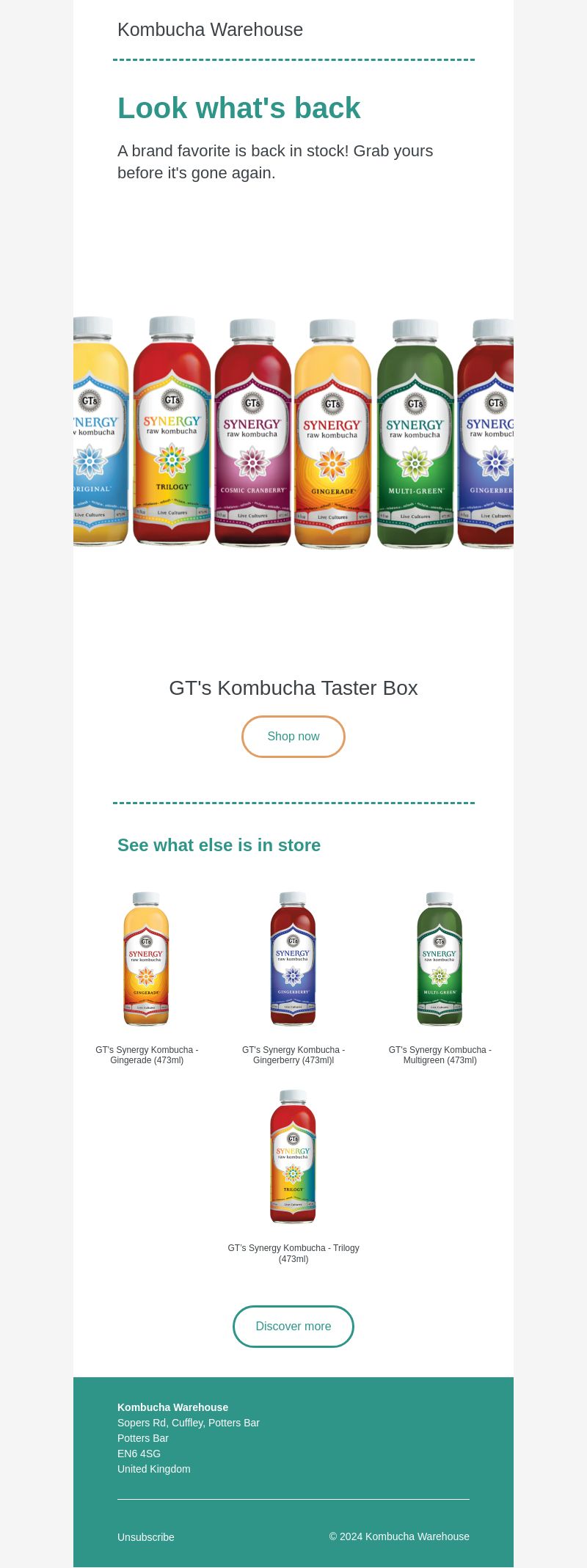587x1568 pixels.
Task: Tap the Shop now button
Action: click(293, 737)
